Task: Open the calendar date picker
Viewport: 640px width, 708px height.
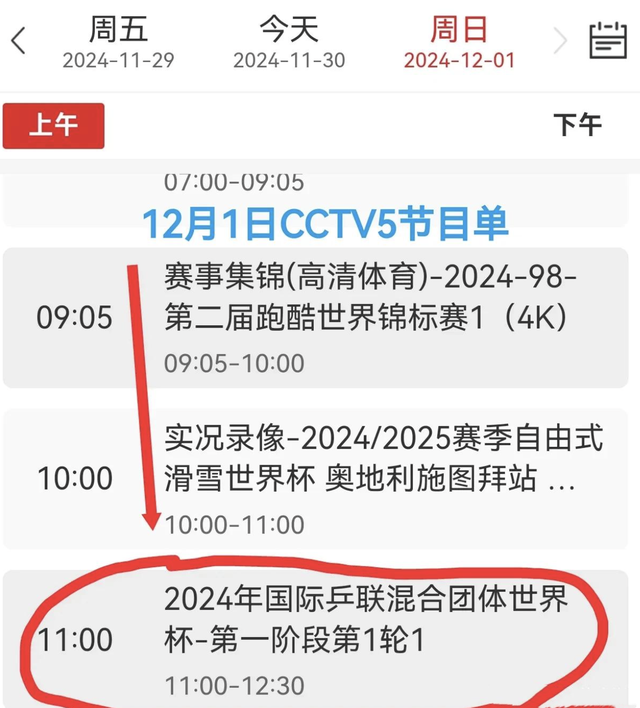Action: (607, 41)
